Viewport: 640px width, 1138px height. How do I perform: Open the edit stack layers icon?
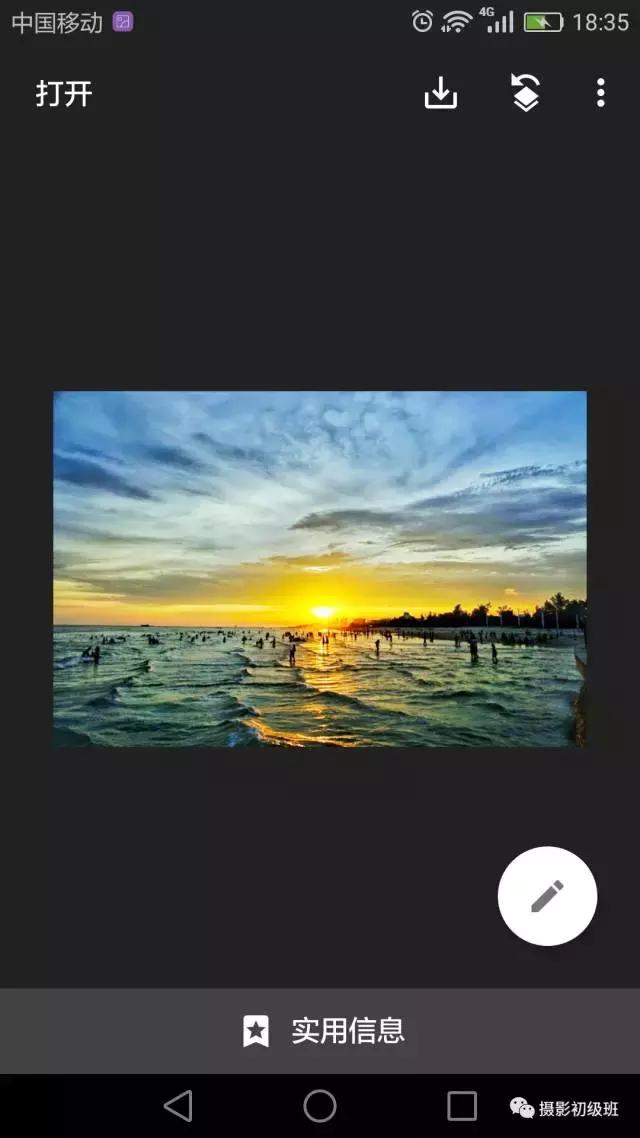(x=525, y=93)
